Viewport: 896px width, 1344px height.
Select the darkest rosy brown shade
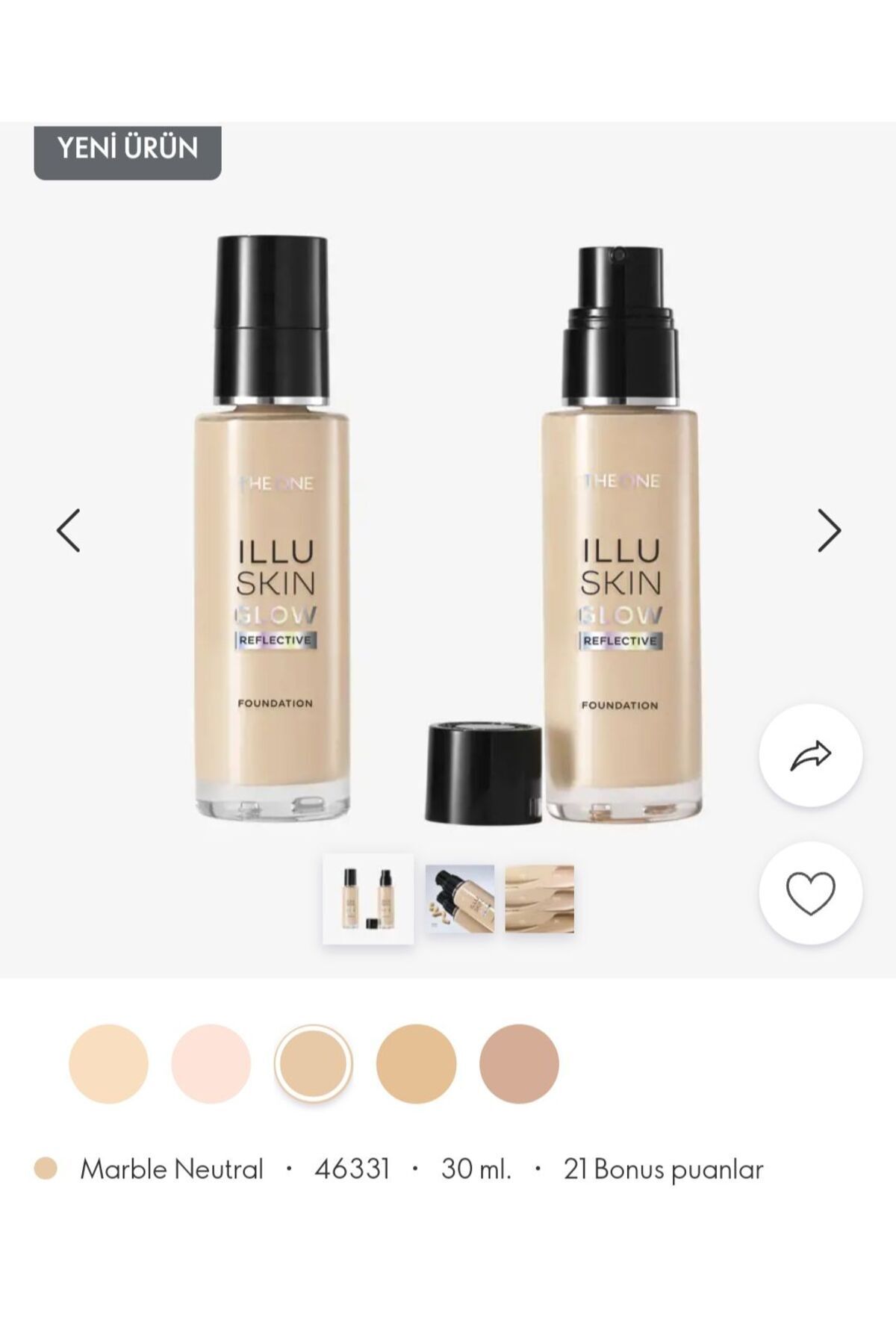(519, 1064)
